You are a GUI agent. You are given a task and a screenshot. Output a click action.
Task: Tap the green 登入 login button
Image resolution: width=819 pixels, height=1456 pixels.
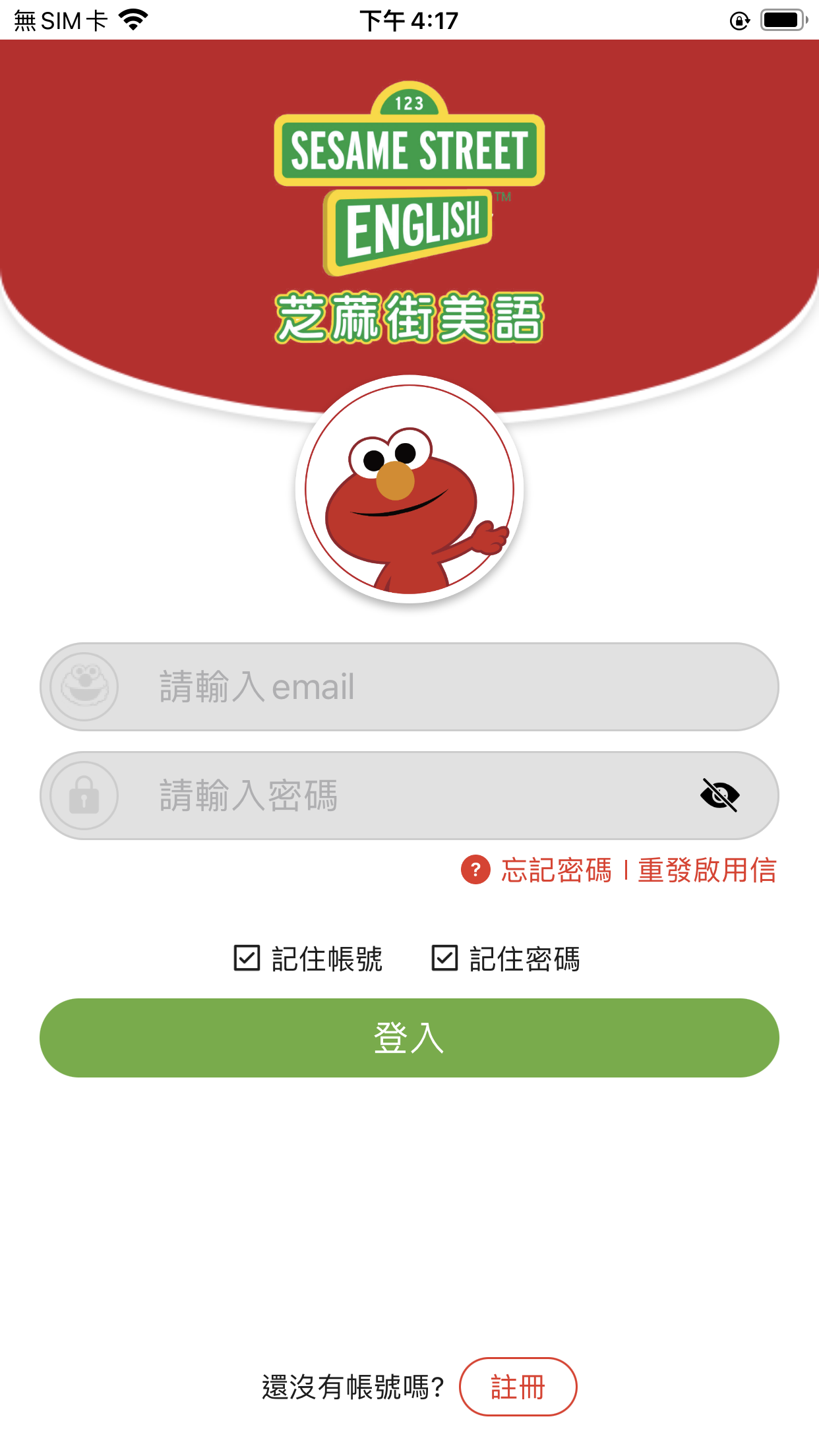(x=409, y=1038)
